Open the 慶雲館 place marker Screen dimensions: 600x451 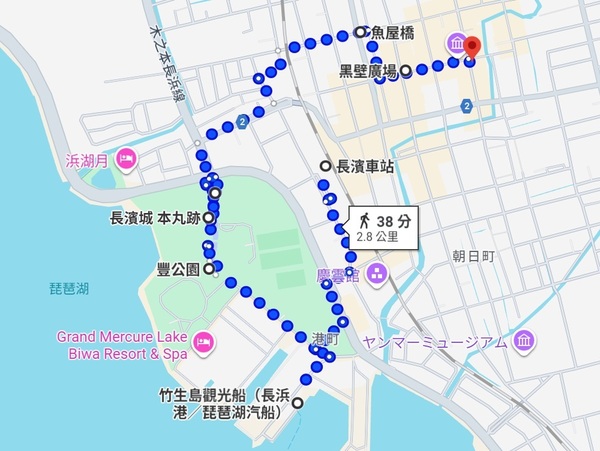375,273
